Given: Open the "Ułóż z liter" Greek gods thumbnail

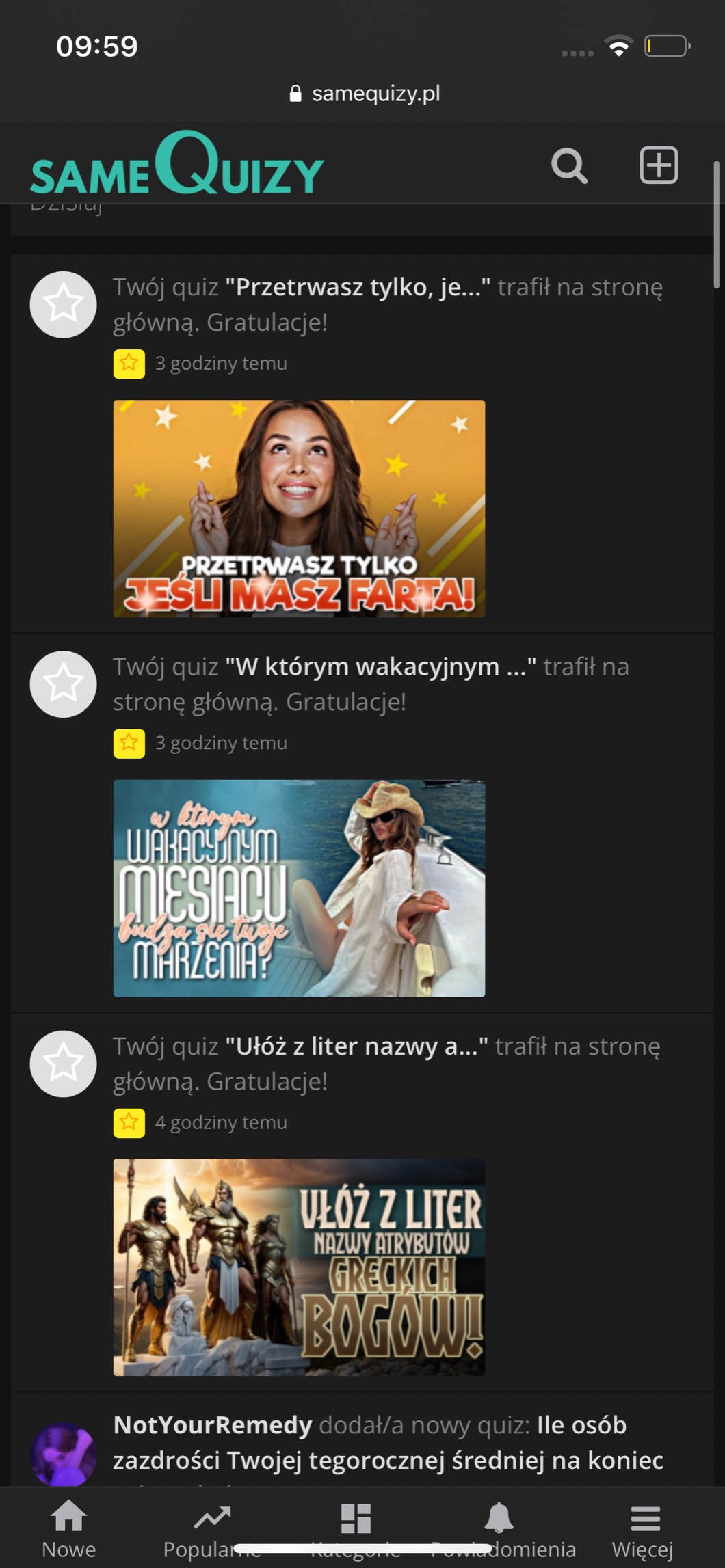Looking at the screenshot, I should click(299, 1267).
